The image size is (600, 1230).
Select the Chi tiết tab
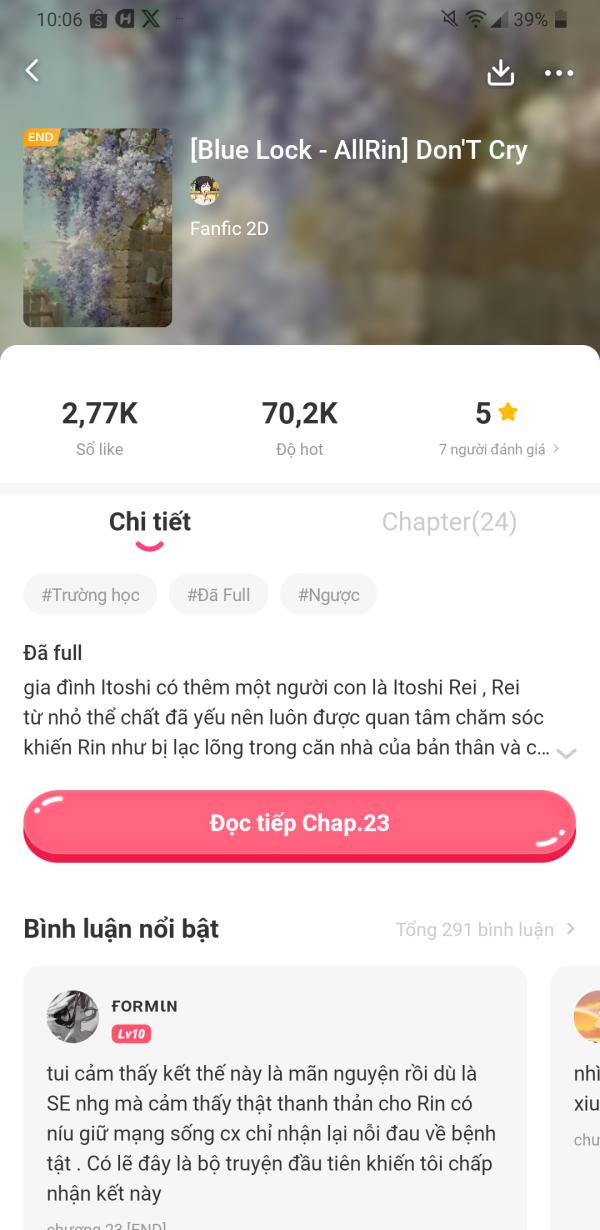[150, 522]
